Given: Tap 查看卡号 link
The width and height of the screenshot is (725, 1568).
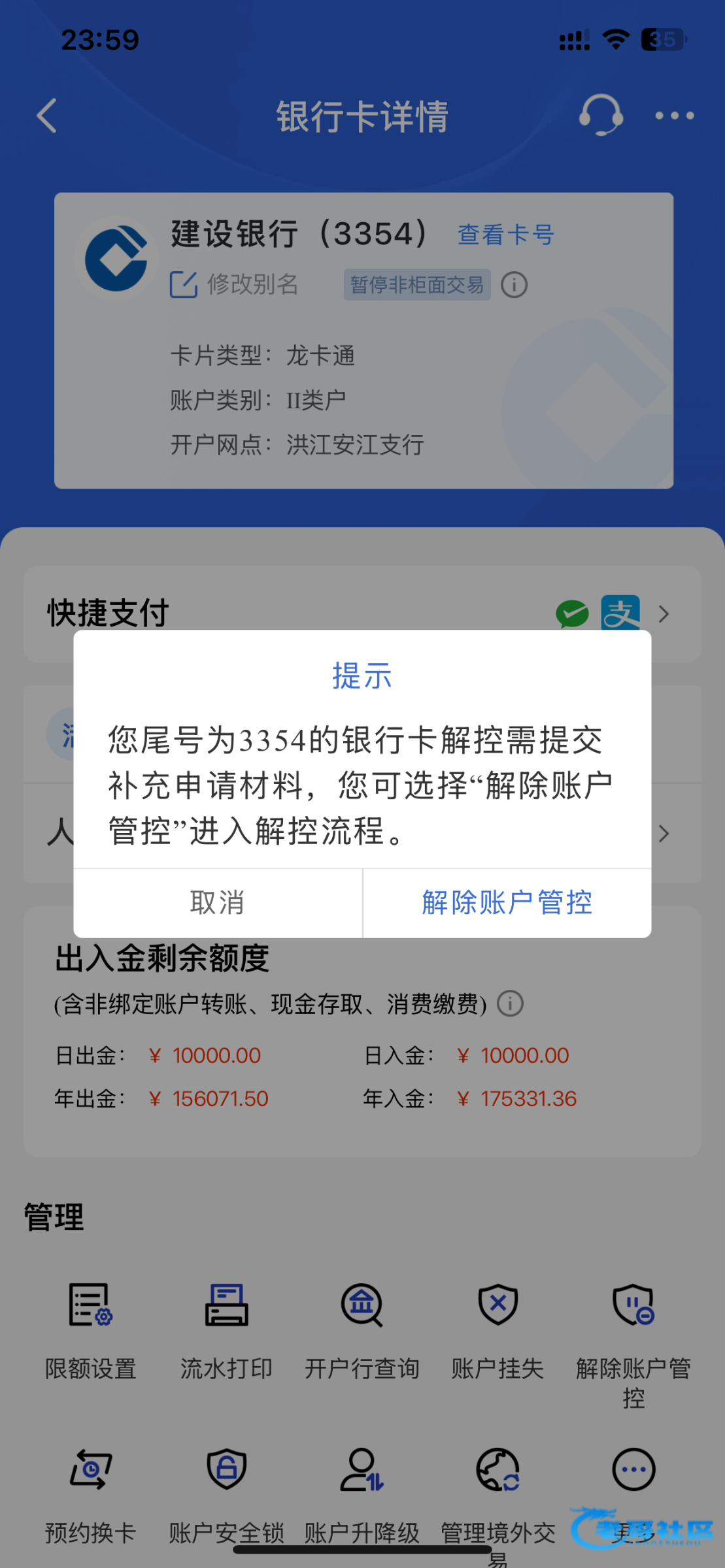Looking at the screenshot, I should 505,235.
